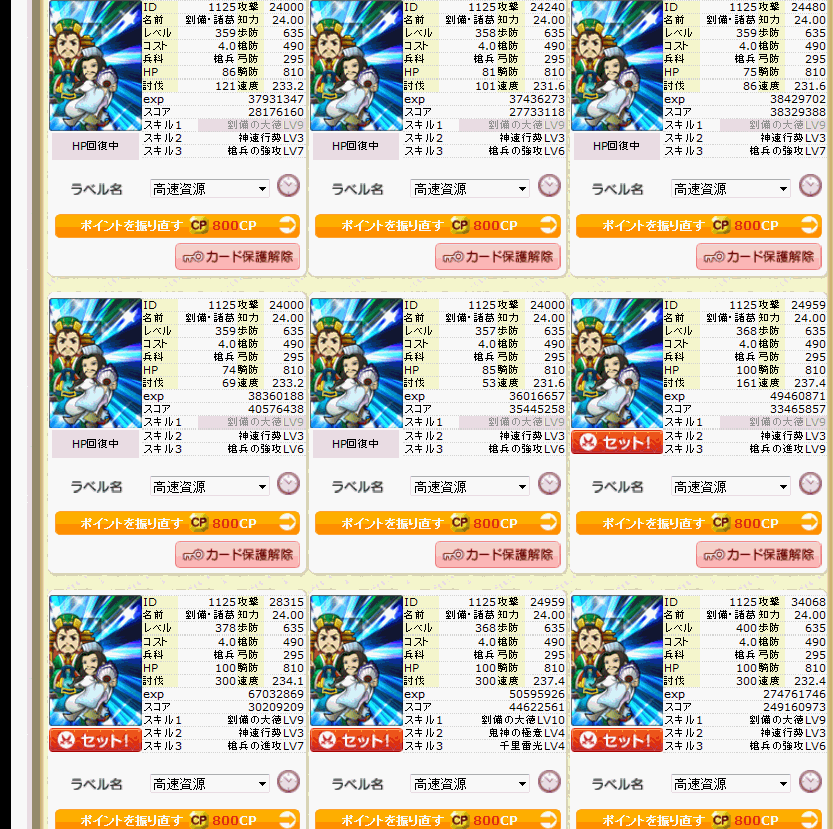Image resolution: width=833 pixels, height=829 pixels.
Task: Open the ラベル名 dropdown for card exp 38360188
Action: [x=209, y=487]
